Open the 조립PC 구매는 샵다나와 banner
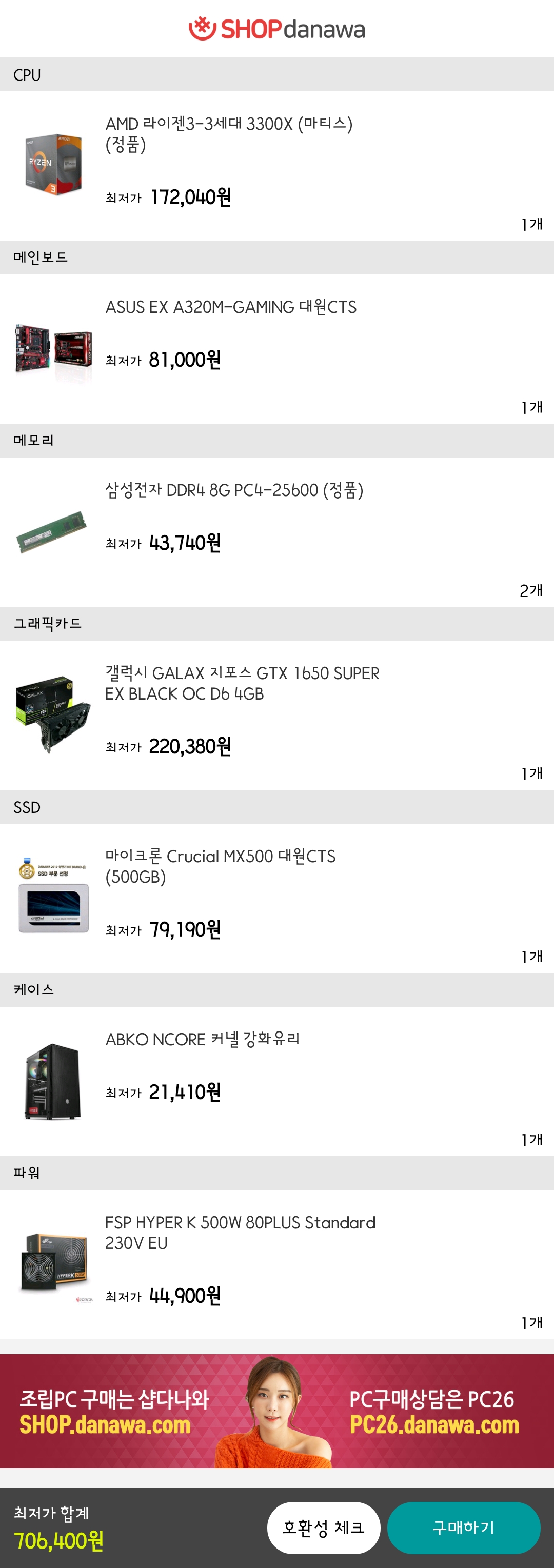Viewport: 554px width, 1568px height. click(x=115, y=1412)
